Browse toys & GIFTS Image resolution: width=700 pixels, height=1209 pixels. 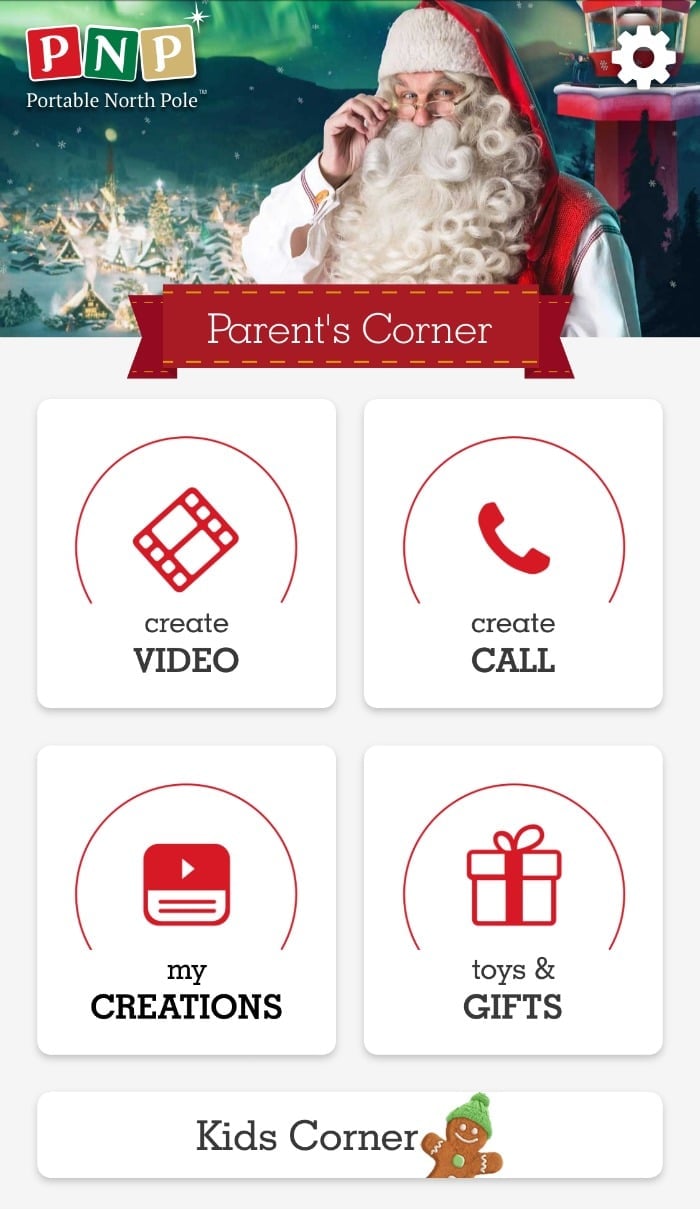(x=513, y=899)
